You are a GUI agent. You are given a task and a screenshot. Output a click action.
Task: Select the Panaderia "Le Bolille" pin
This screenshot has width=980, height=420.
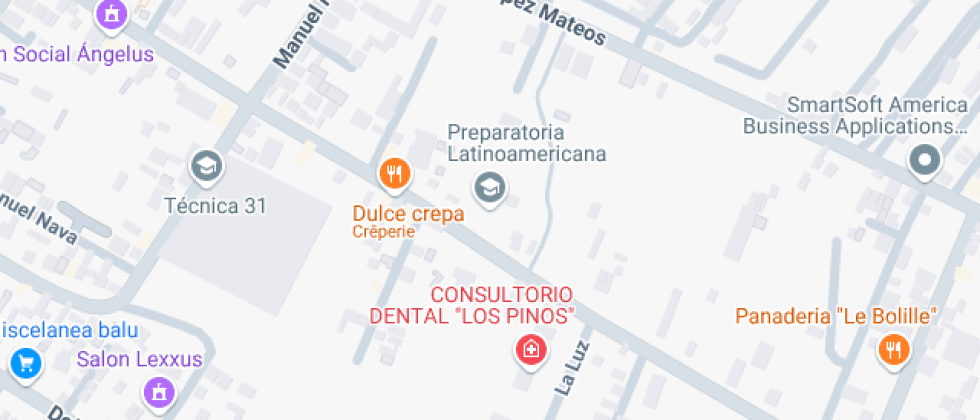click(x=892, y=348)
